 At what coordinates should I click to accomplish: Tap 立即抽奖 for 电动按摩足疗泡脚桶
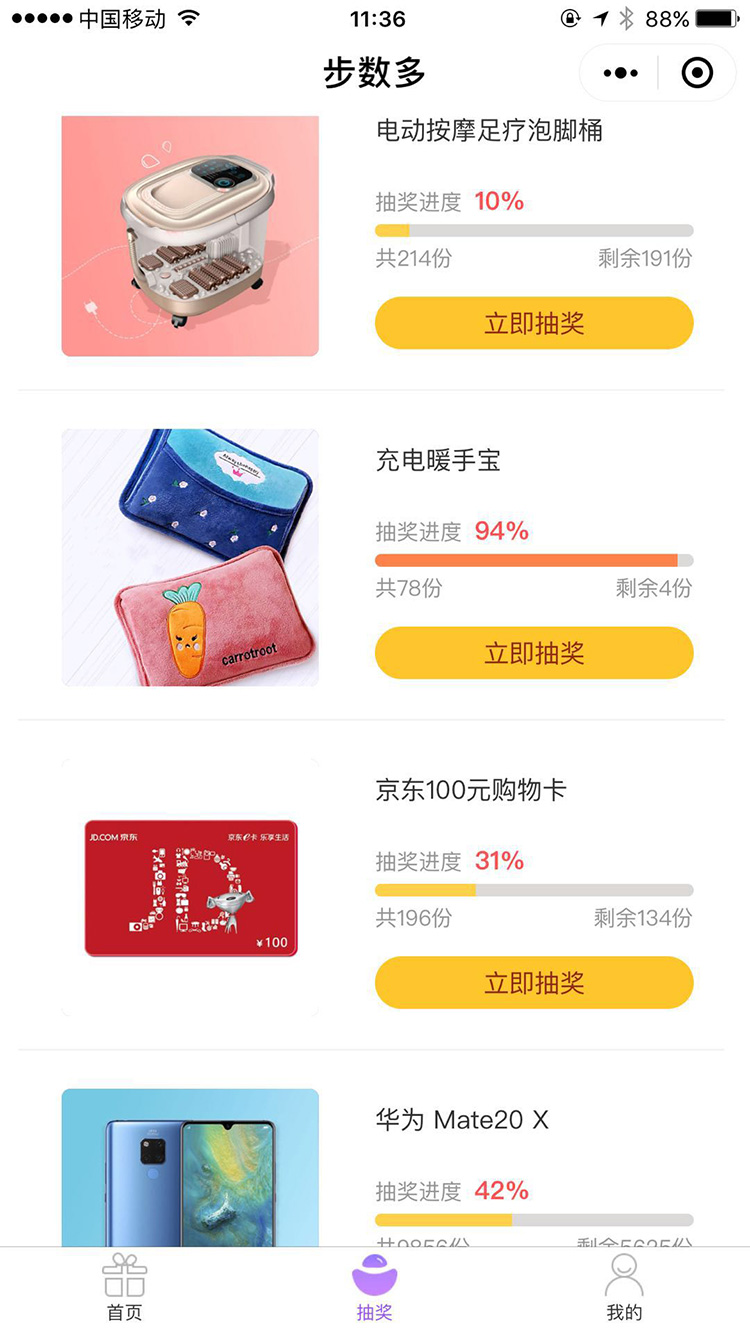pos(534,323)
